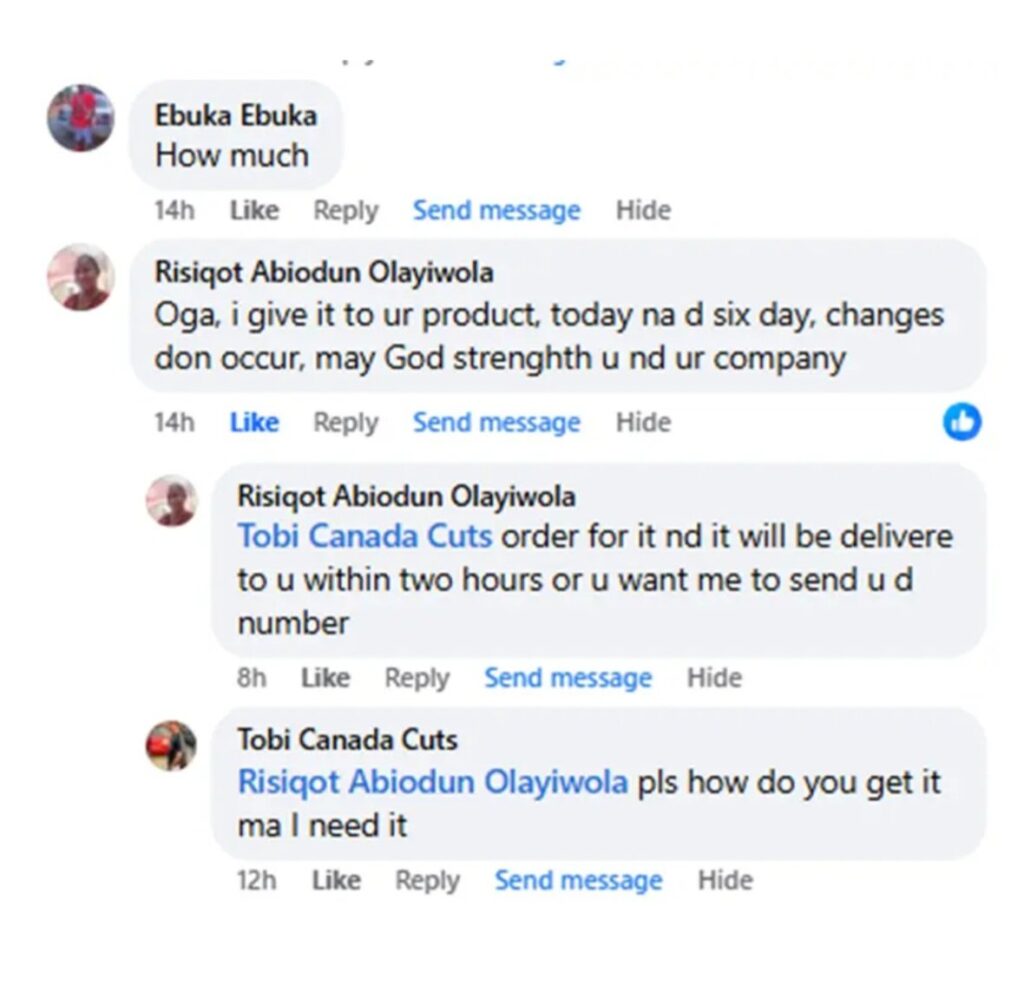
Task: Reply to Ebuka Ebuka's comment
Action: [345, 211]
